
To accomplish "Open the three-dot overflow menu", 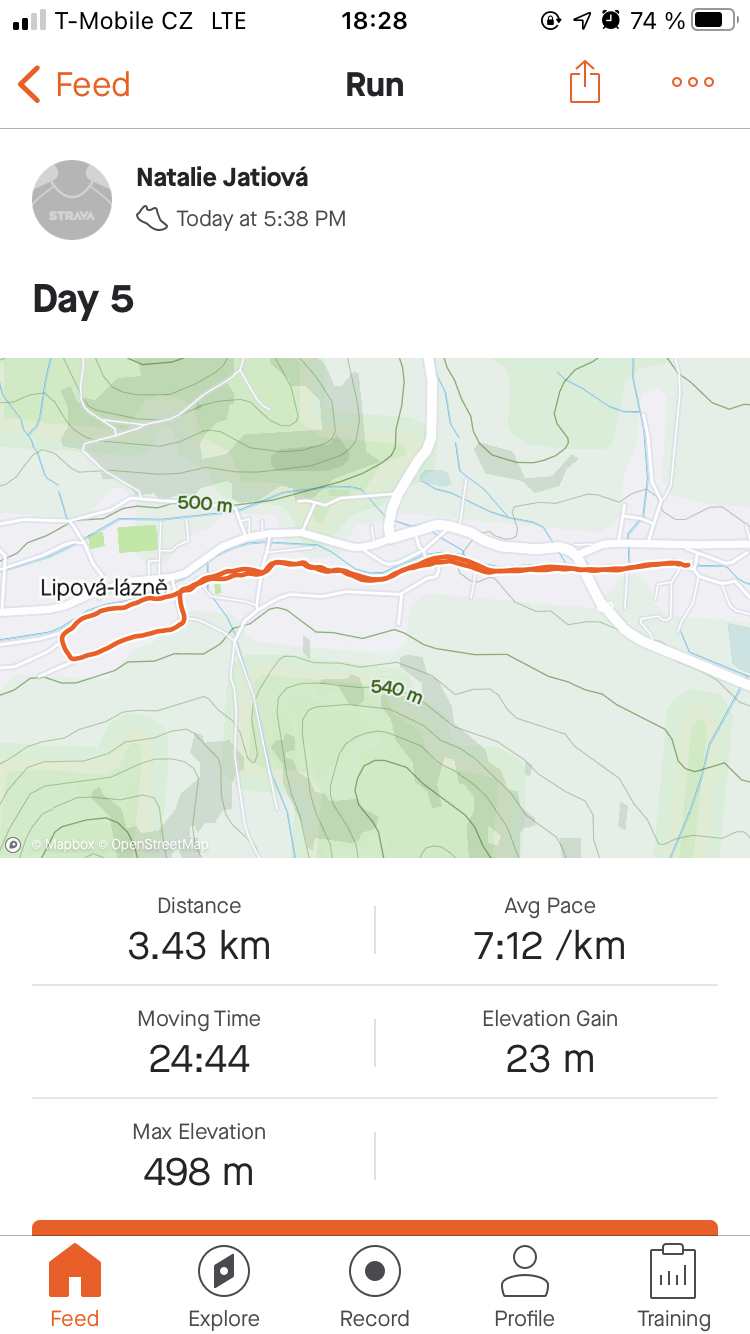I will (693, 83).
